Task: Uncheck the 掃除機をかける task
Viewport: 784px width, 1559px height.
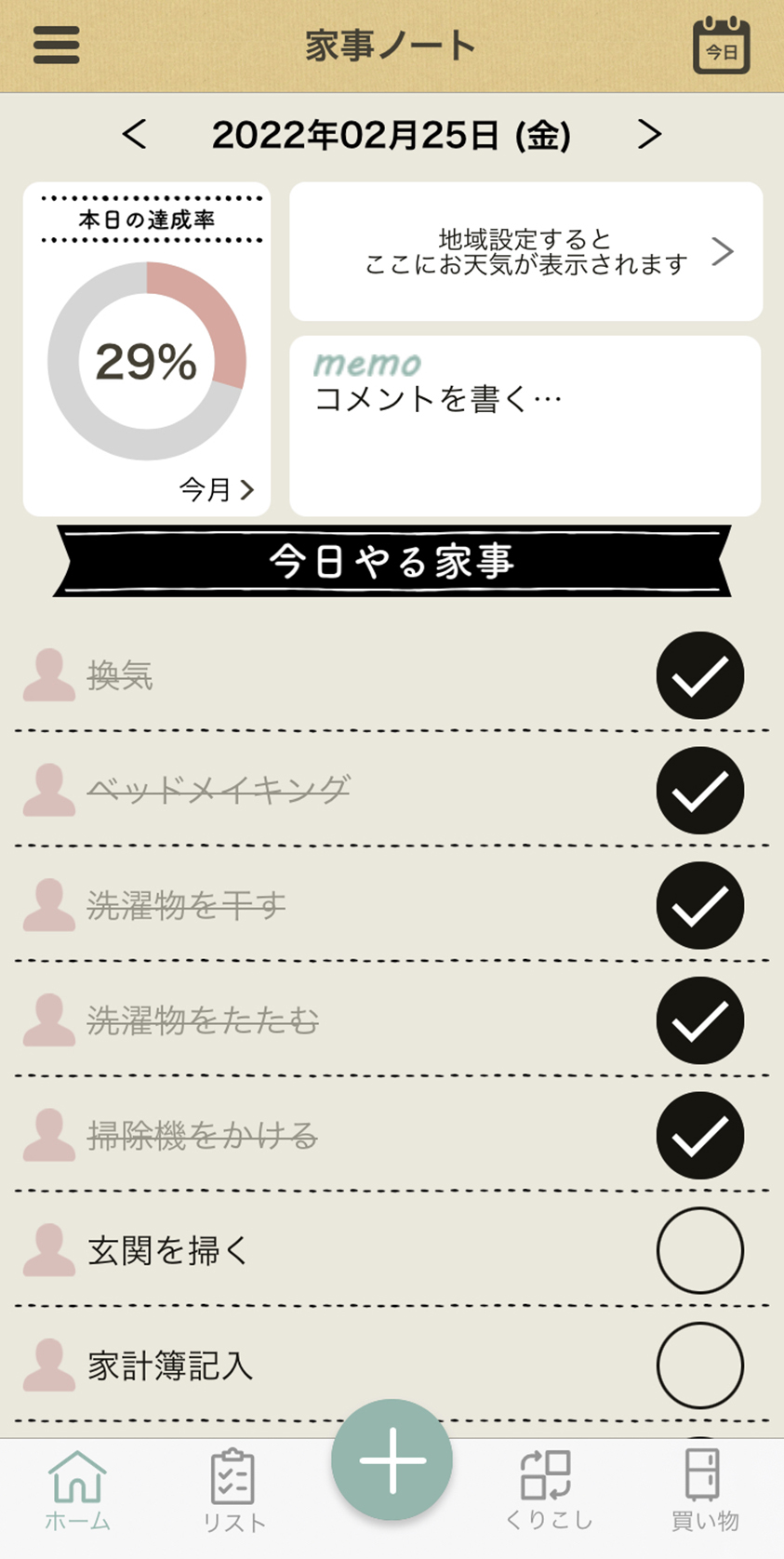Action: pos(699,1136)
